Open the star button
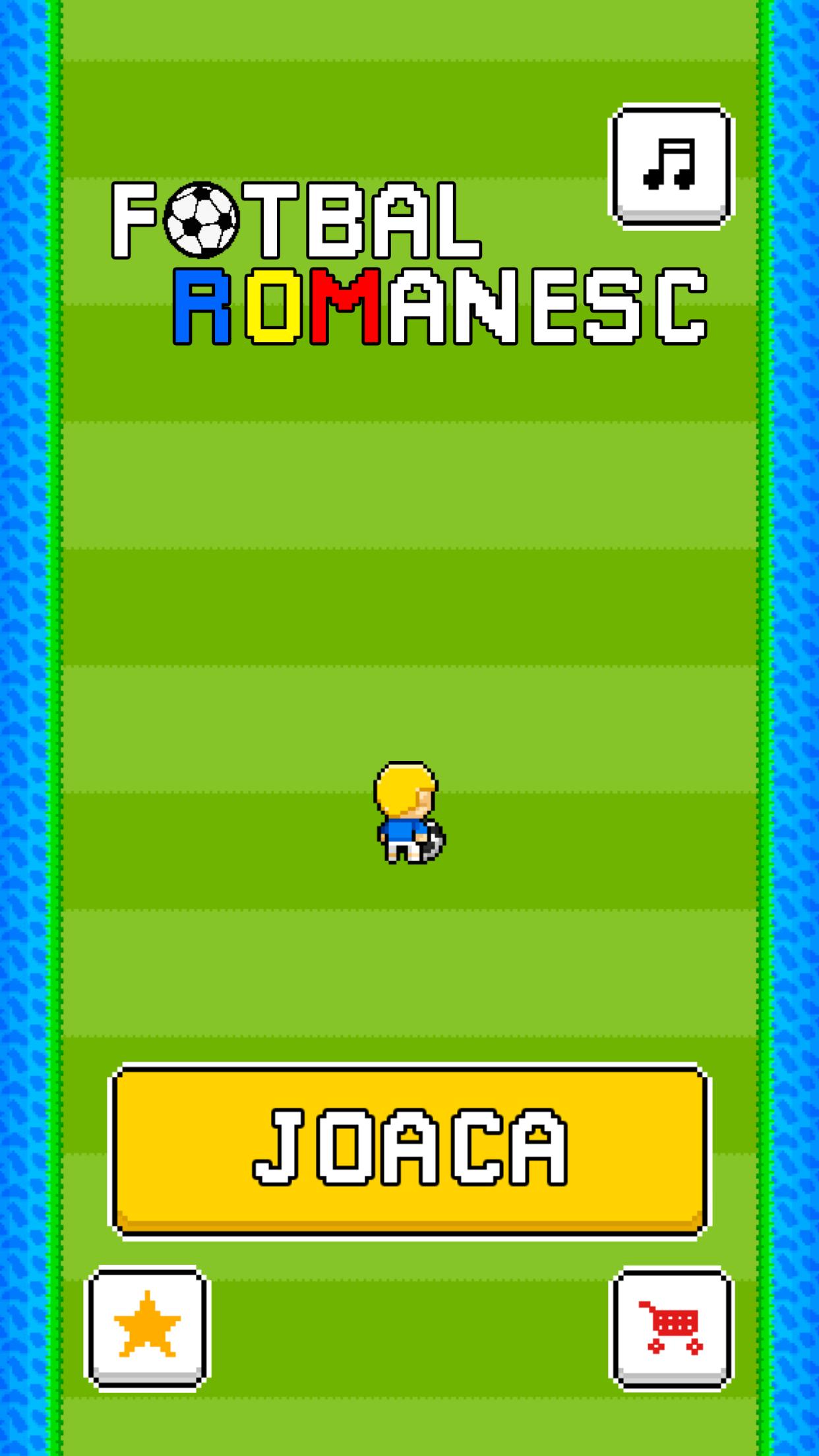 click(147, 1327)
